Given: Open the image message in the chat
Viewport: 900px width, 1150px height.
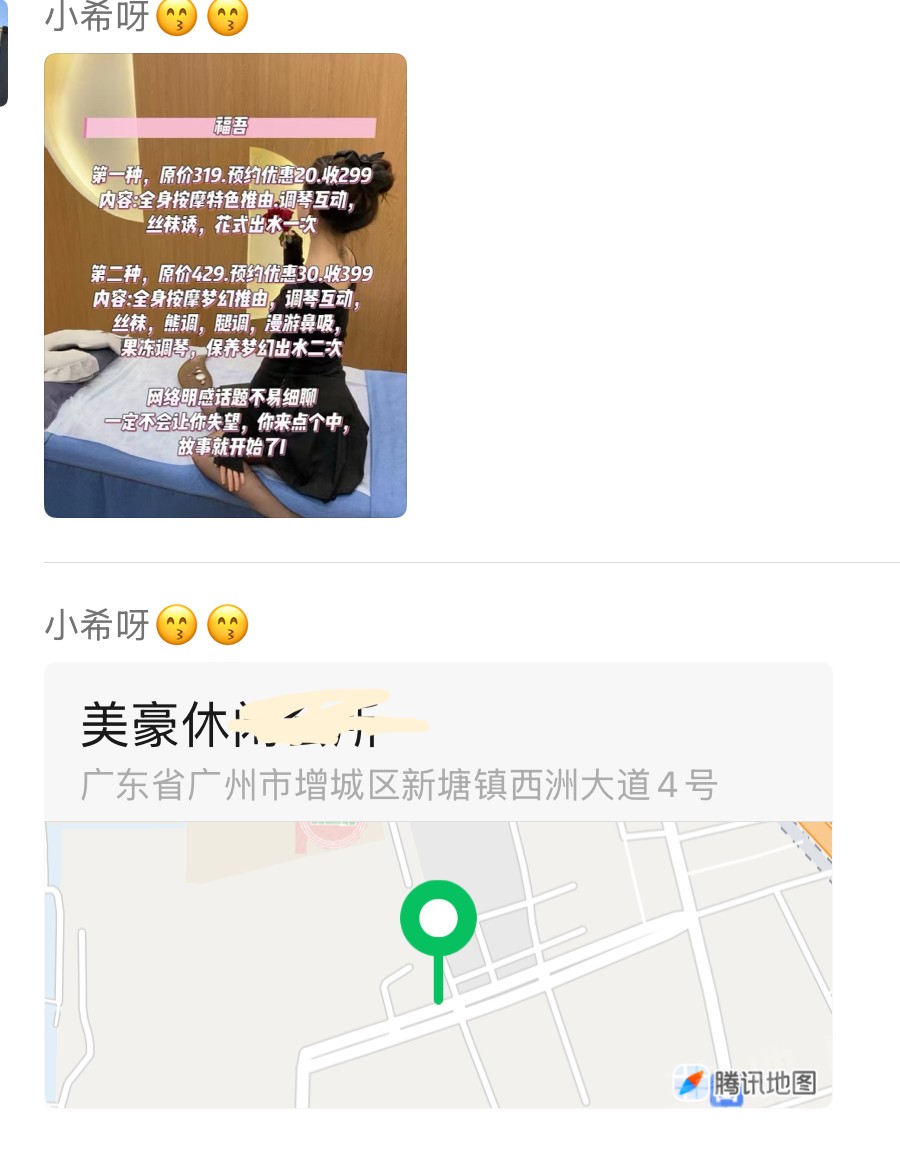Looking at the screenshot, I should coord(225,285).
